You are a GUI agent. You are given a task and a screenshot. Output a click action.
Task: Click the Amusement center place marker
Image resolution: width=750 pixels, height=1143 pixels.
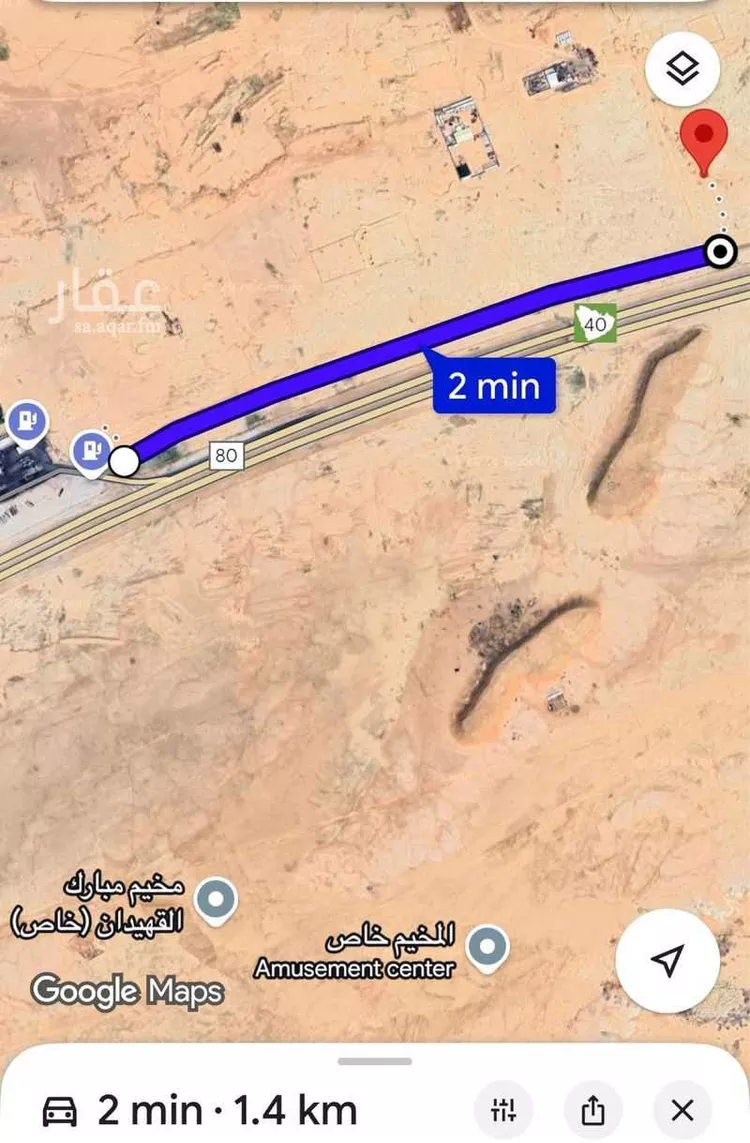pyautogui.click(x=486, y=944)
